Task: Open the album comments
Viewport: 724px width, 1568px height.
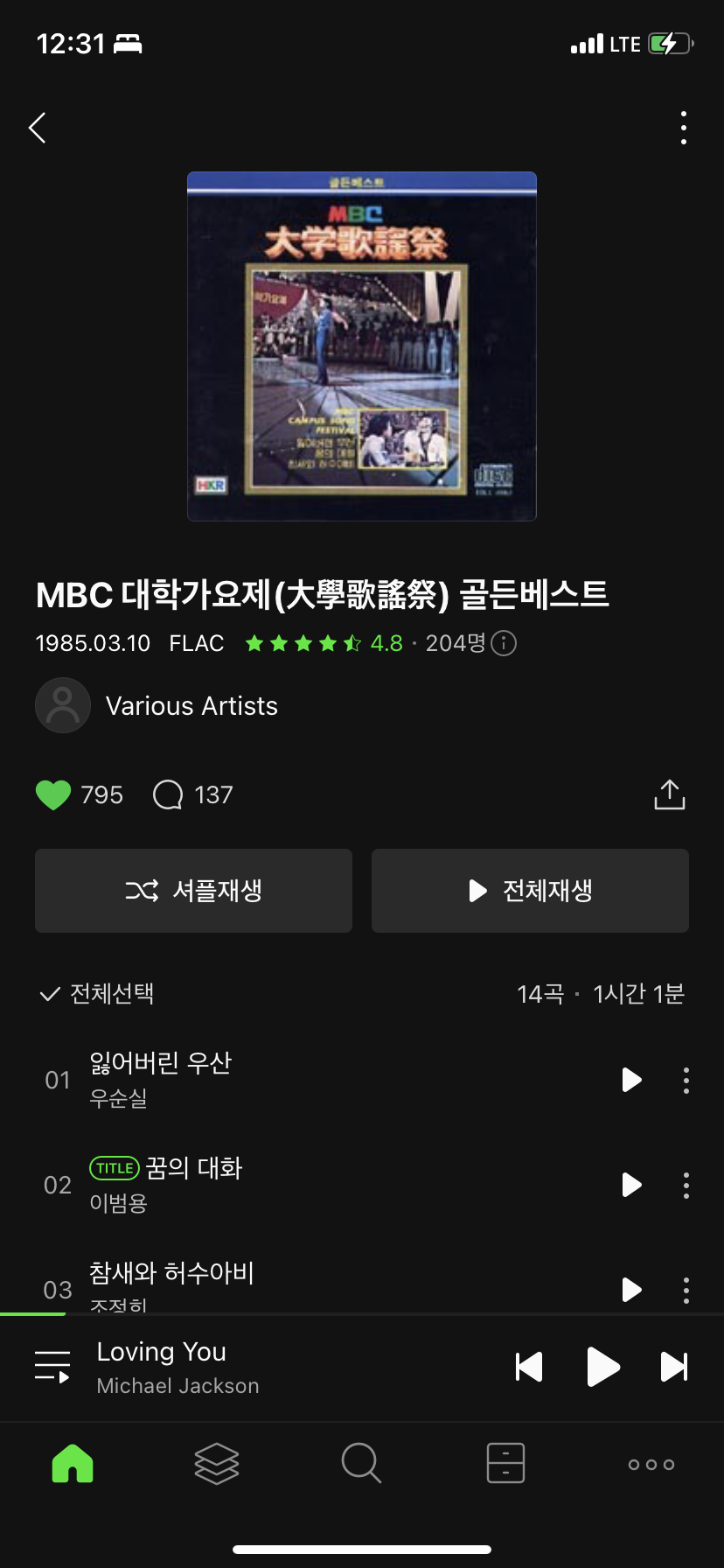Action: 168,794
